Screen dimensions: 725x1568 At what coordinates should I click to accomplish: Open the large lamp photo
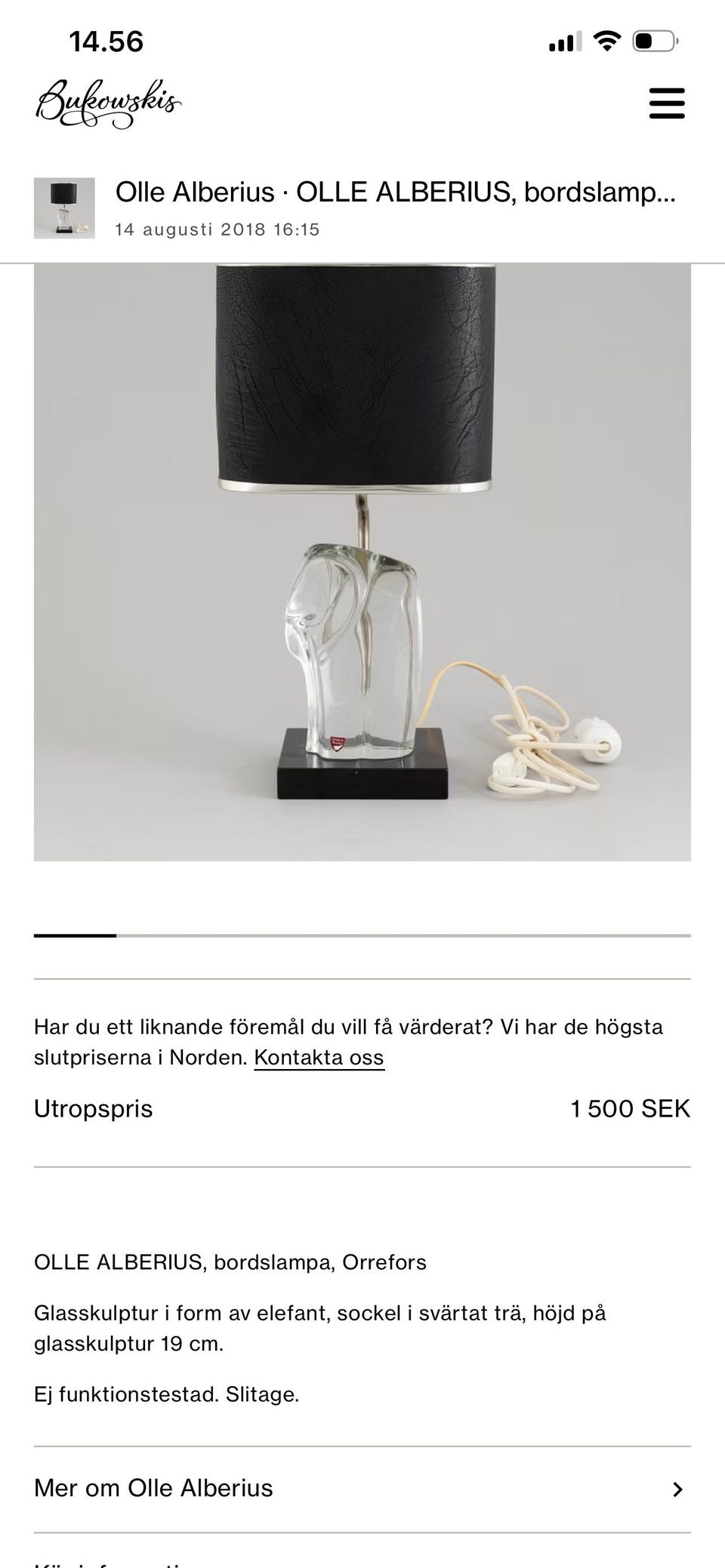point(362,559)
